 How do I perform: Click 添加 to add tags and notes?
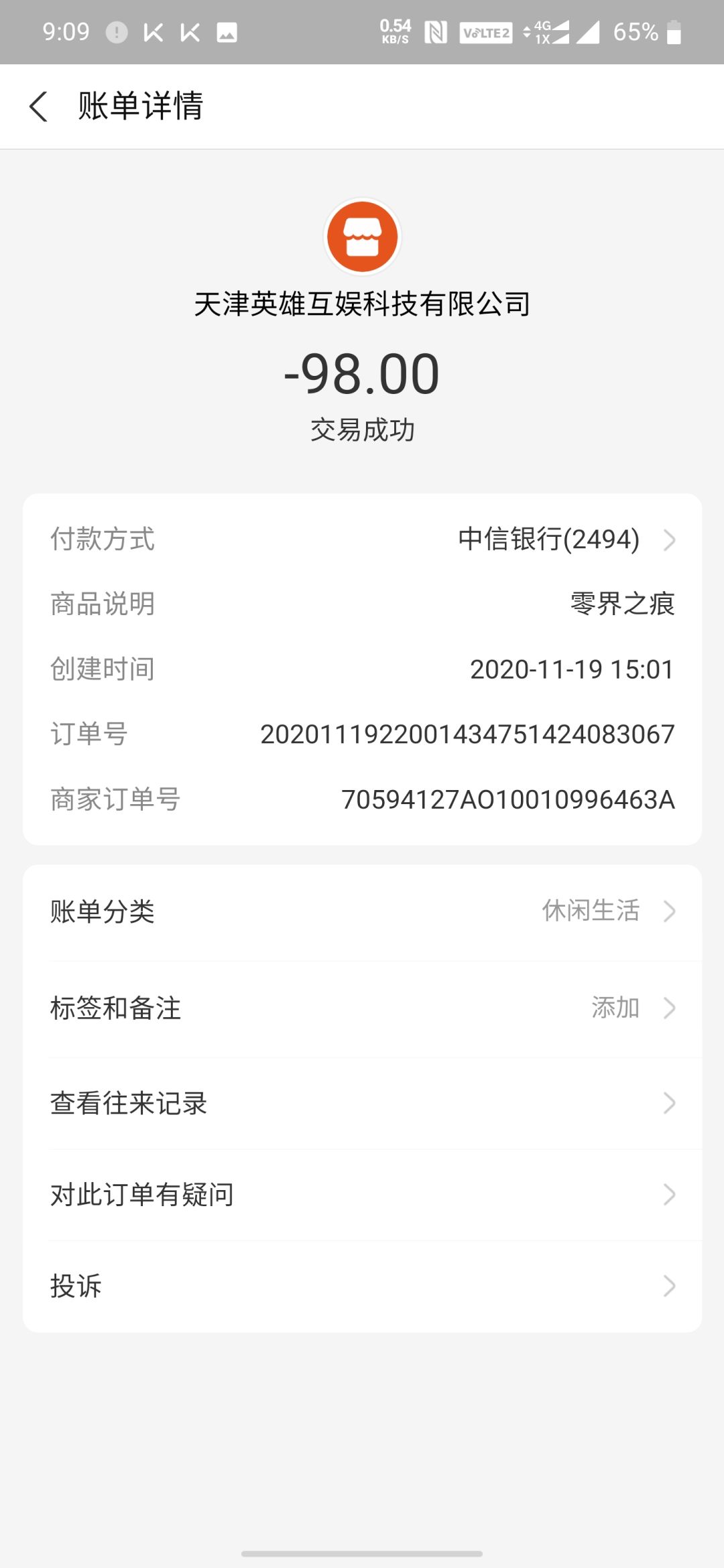pos(615,1007)
